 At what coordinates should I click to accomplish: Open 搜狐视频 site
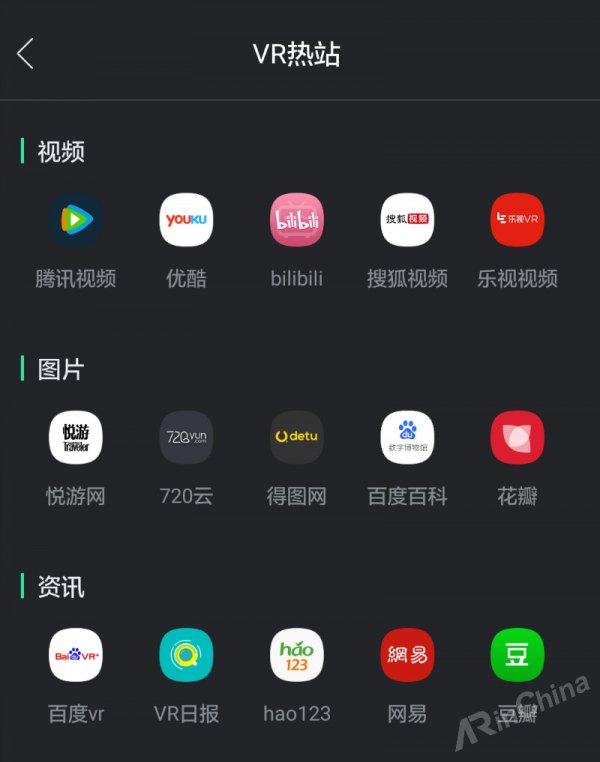(x=407, y=220)
